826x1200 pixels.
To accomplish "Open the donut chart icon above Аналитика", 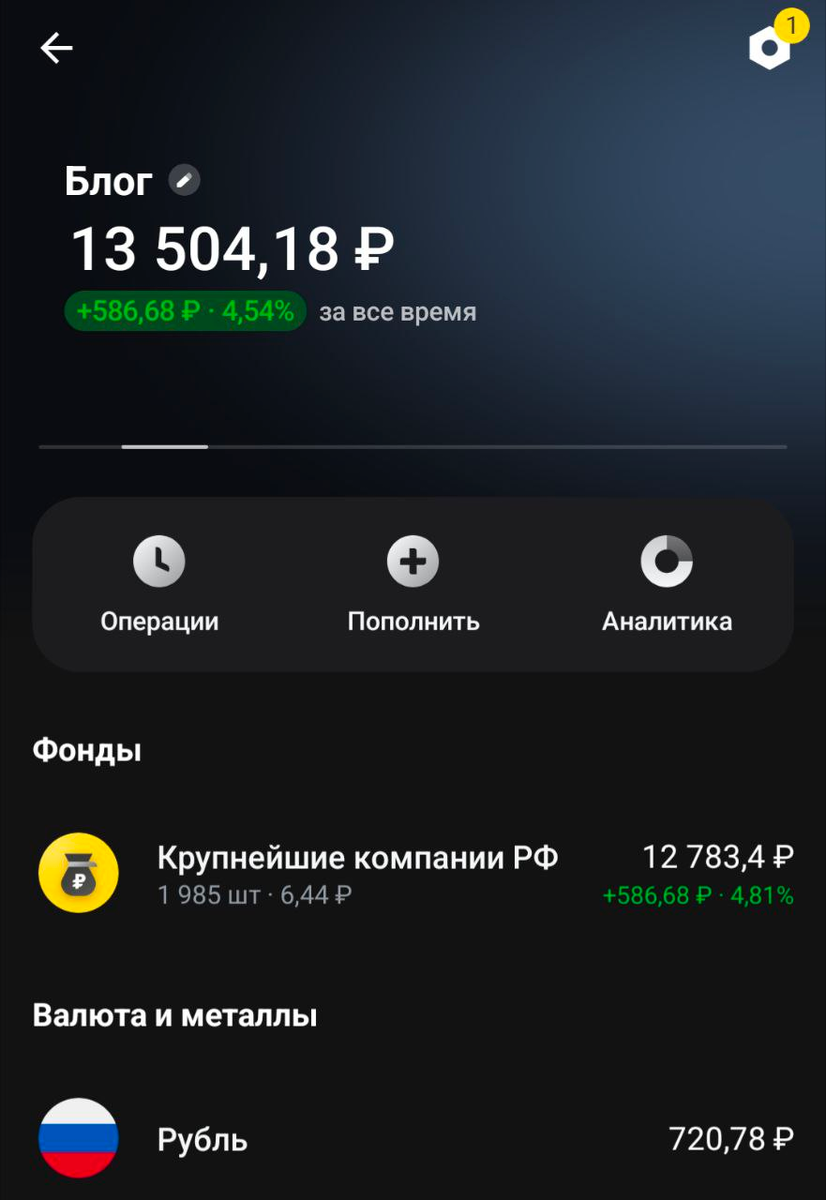I will click(x=665, y=561).
